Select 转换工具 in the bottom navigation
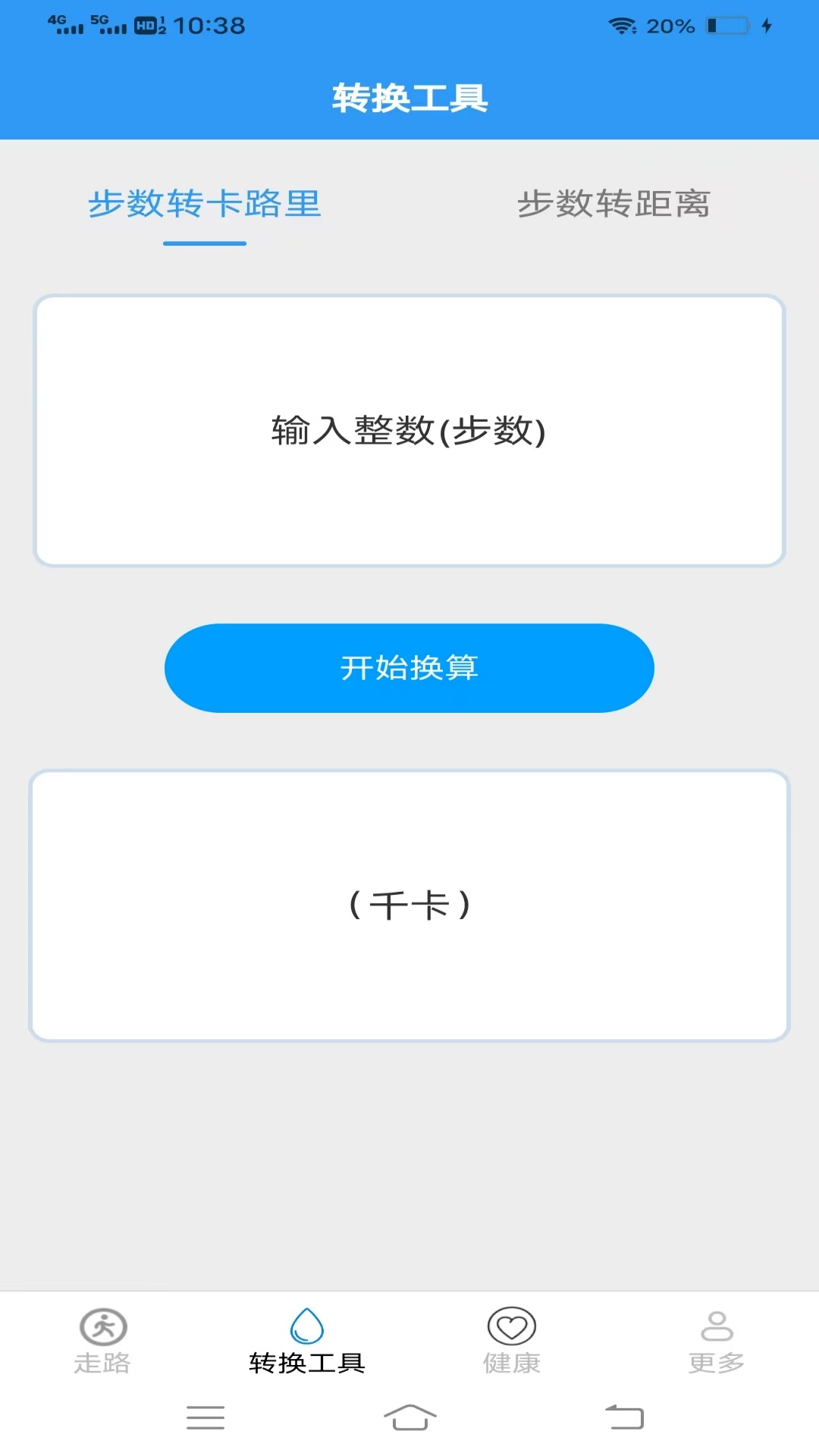 pos(307,1341)
